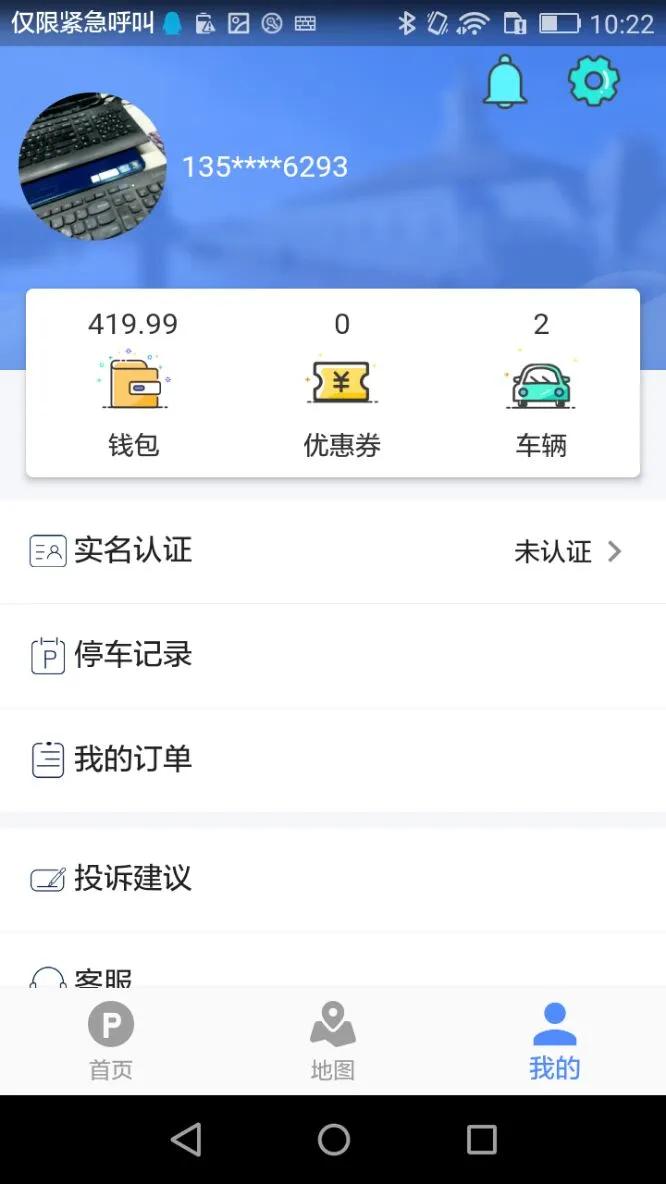Open 我的订单 orders
Viewport: 666px width, 1184px height.
(333, 760)
